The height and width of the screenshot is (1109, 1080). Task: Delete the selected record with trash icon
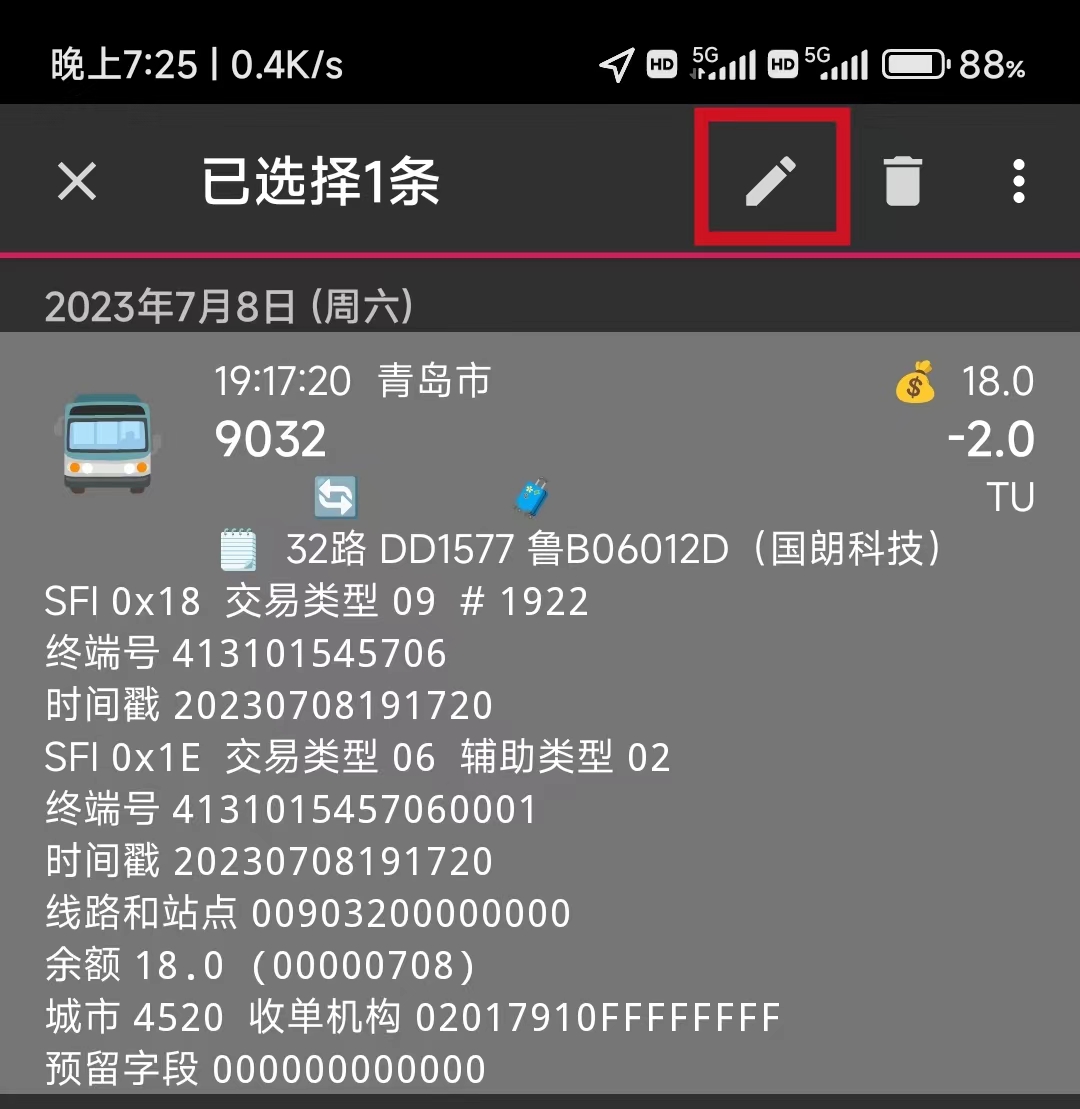coord(902,182)
